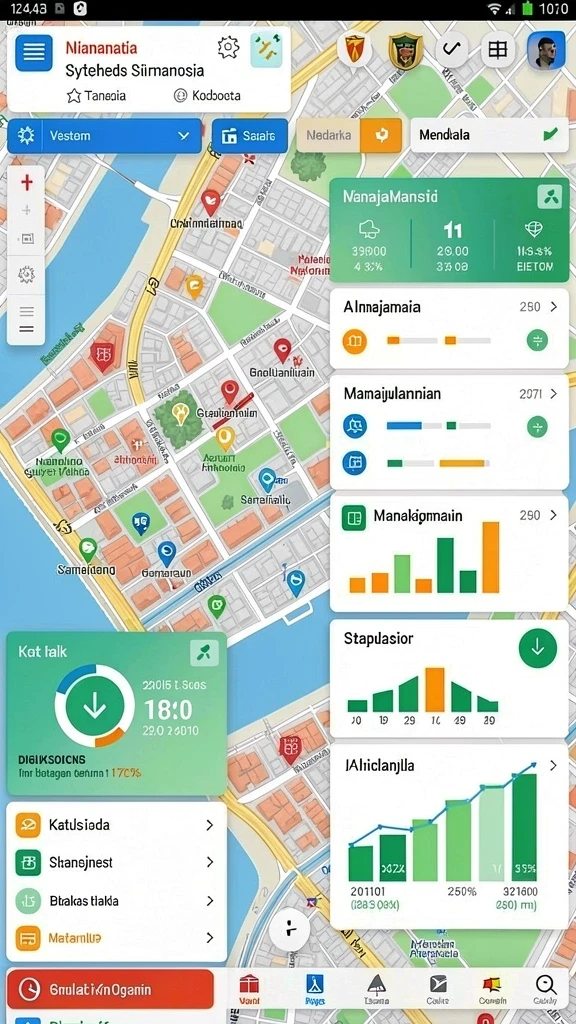The image size is (576, 1024).
Task: Open the Manakipmain chart card
Action: [x=449, y=552]
